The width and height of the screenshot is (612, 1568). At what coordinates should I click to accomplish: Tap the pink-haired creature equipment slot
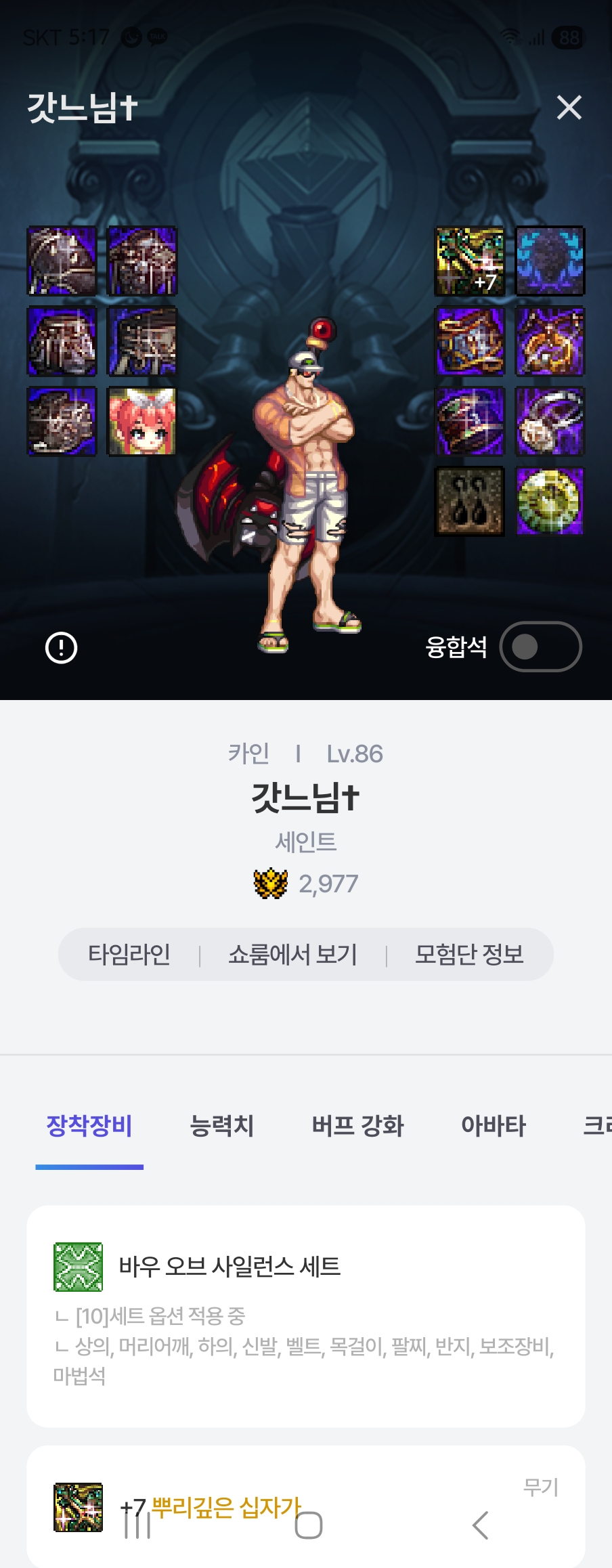[x=142, y=421]
